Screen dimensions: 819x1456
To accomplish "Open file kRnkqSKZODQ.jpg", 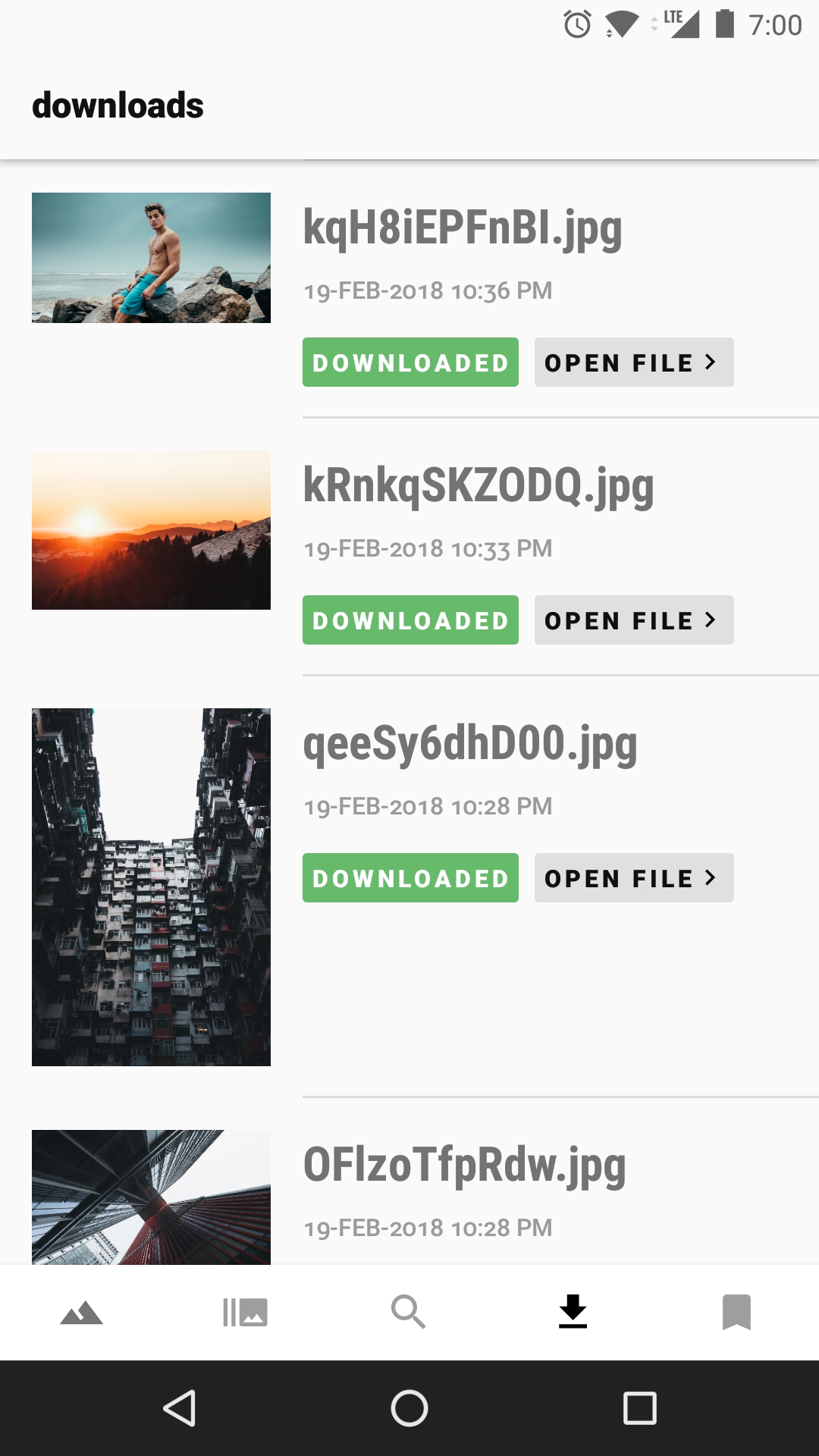I will pyautogui.click(x=634, y=620).
